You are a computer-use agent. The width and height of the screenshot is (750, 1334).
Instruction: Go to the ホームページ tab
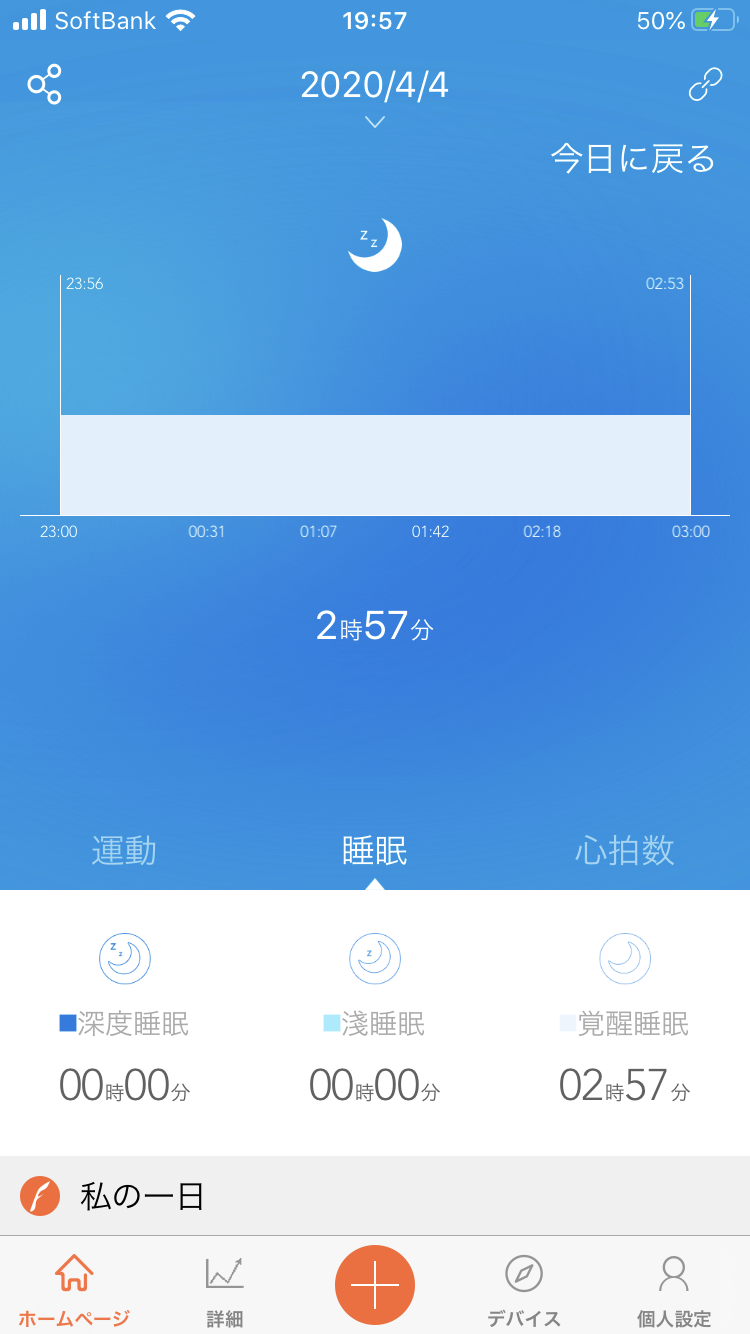(x=74, y=1288)
